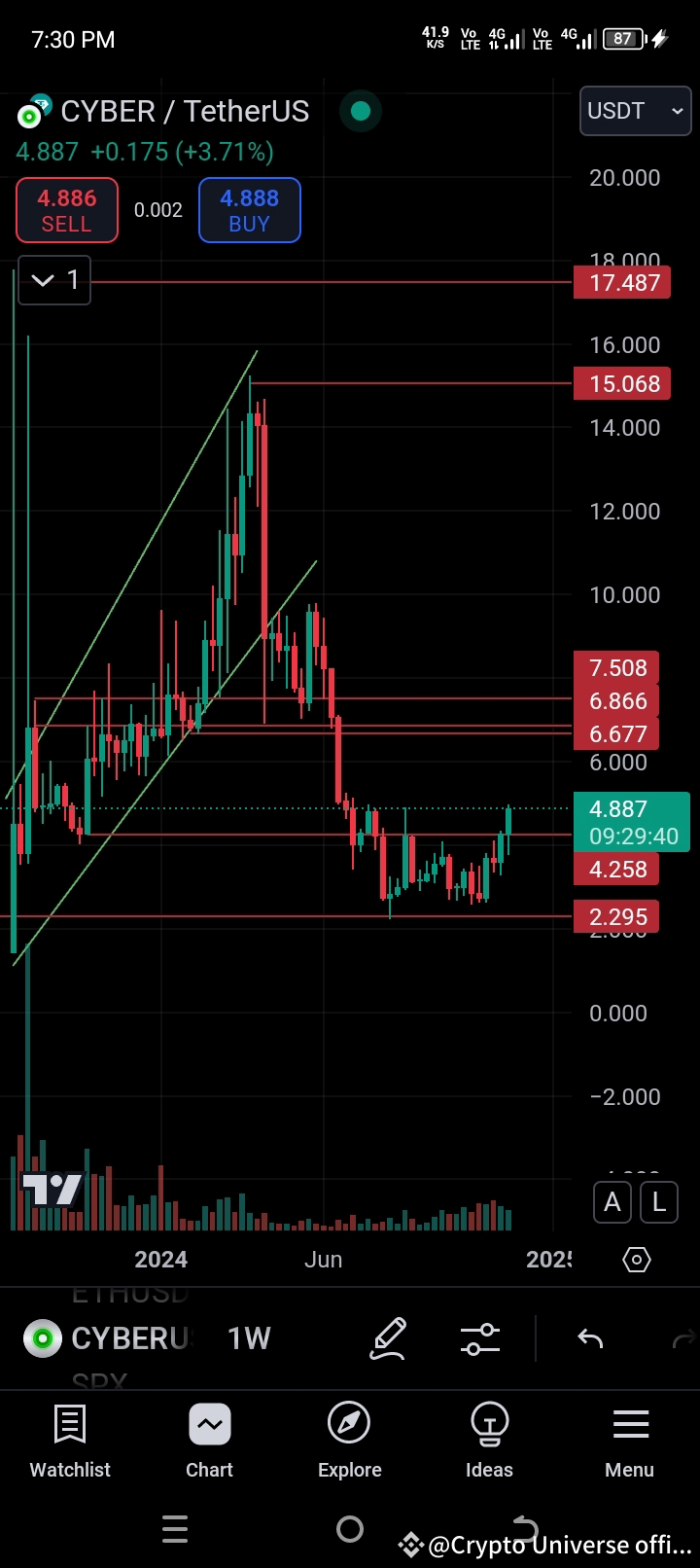Open the 1W interval selector
Screen dimensions: 700x1568
pos(249,1338)
